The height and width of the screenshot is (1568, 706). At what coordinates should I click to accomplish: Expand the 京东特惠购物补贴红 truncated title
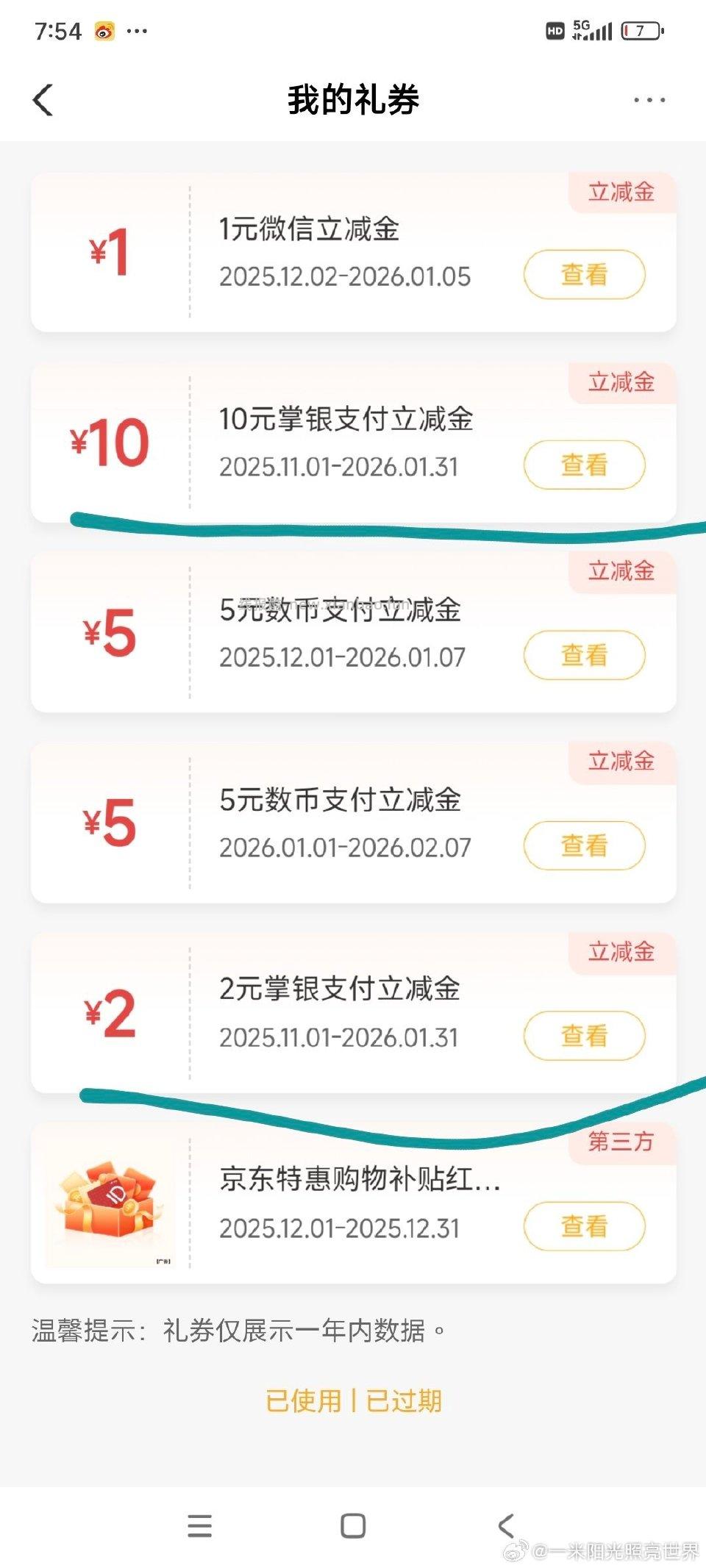(x=360, y=1179)
